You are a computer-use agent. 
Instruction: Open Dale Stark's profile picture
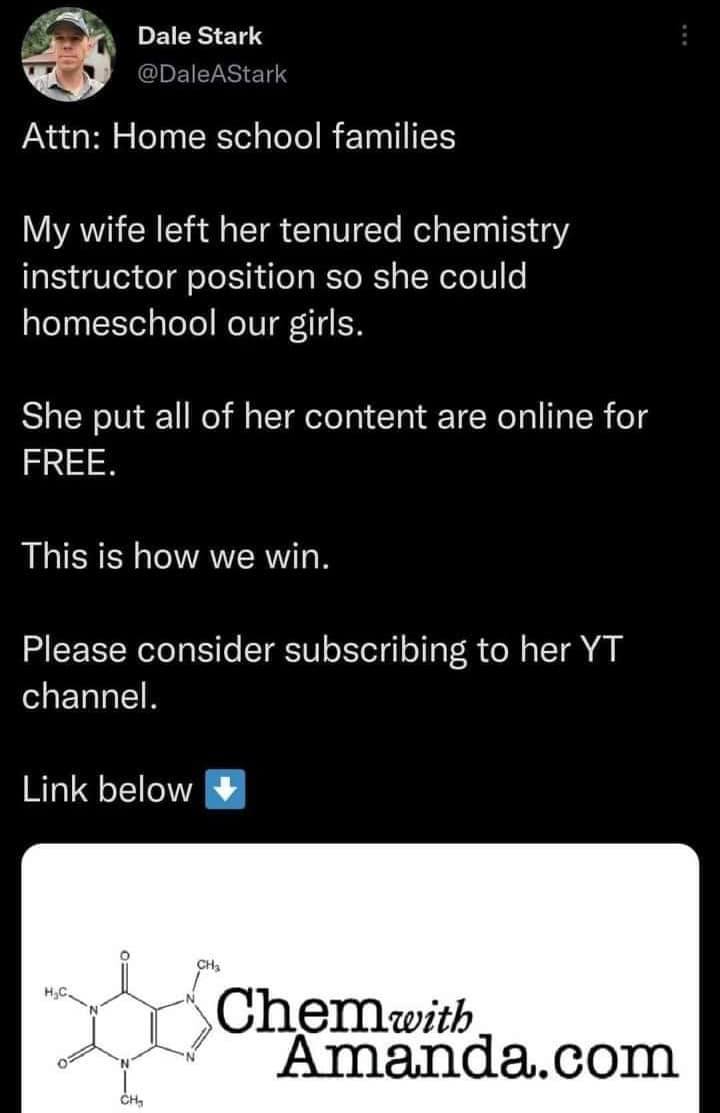pyautogui.click(x=67, y=54)
